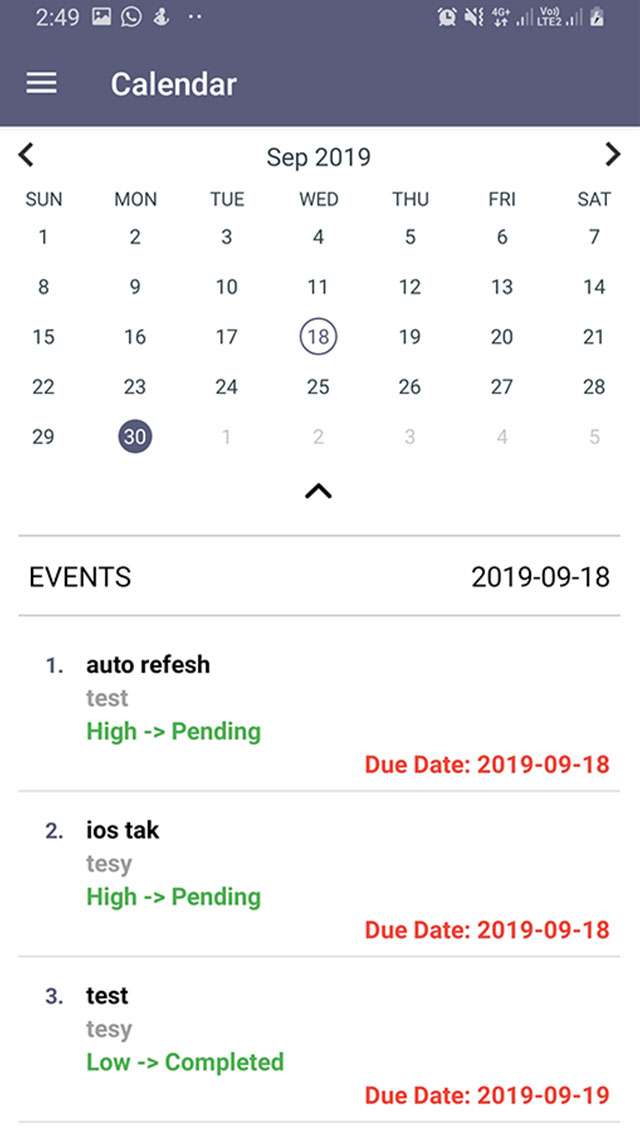Choose September 27 on the calendar
The width and height of the screenshot is (640, 1136).
tap(502, 387)
